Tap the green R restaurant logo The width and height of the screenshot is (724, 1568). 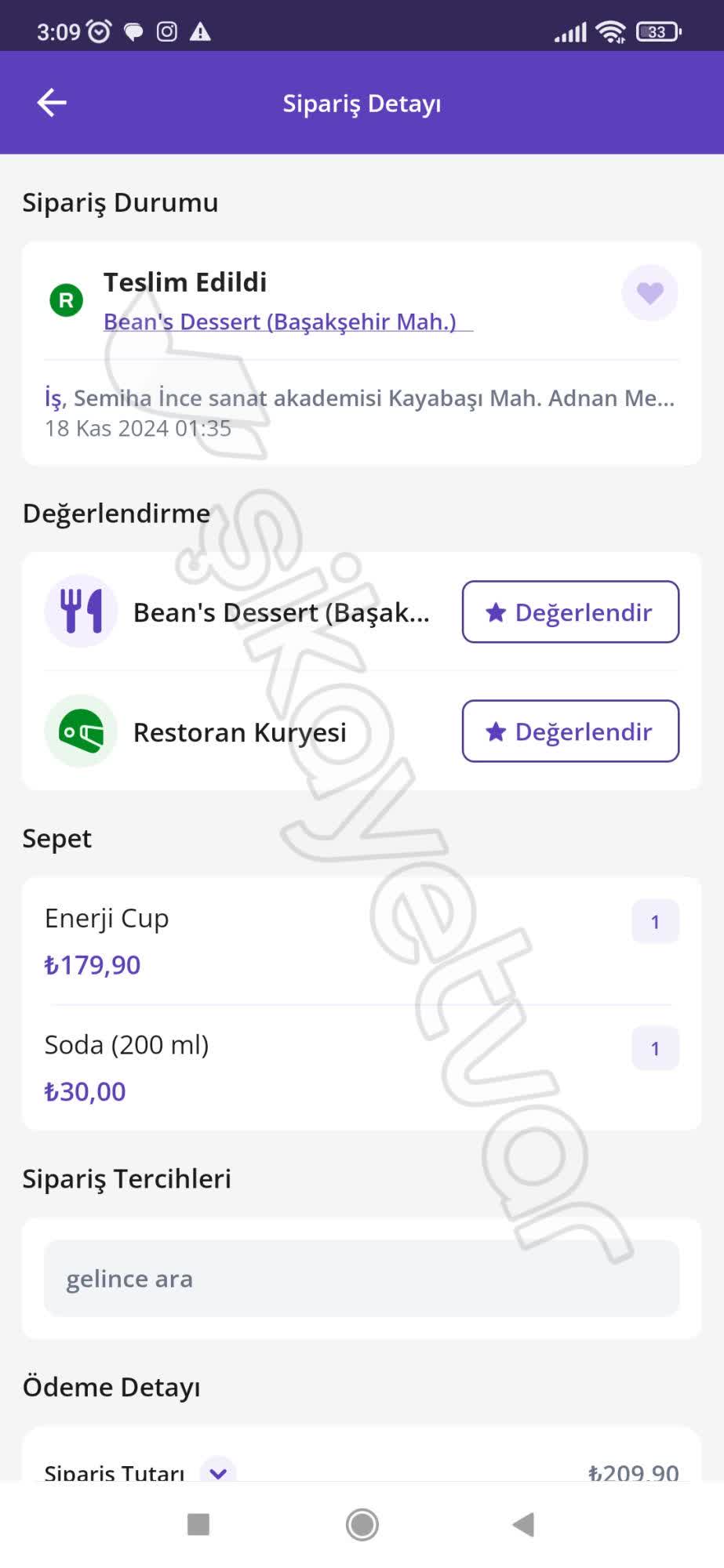pos(66,300)
